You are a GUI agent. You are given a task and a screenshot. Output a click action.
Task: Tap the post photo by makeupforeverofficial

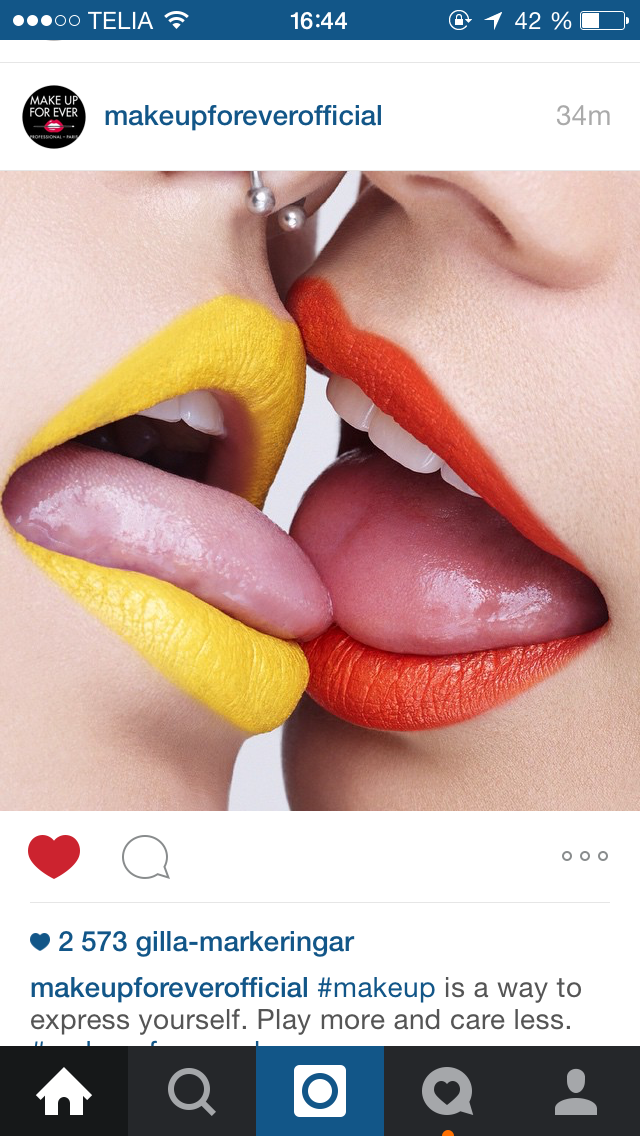pos(320,490)
